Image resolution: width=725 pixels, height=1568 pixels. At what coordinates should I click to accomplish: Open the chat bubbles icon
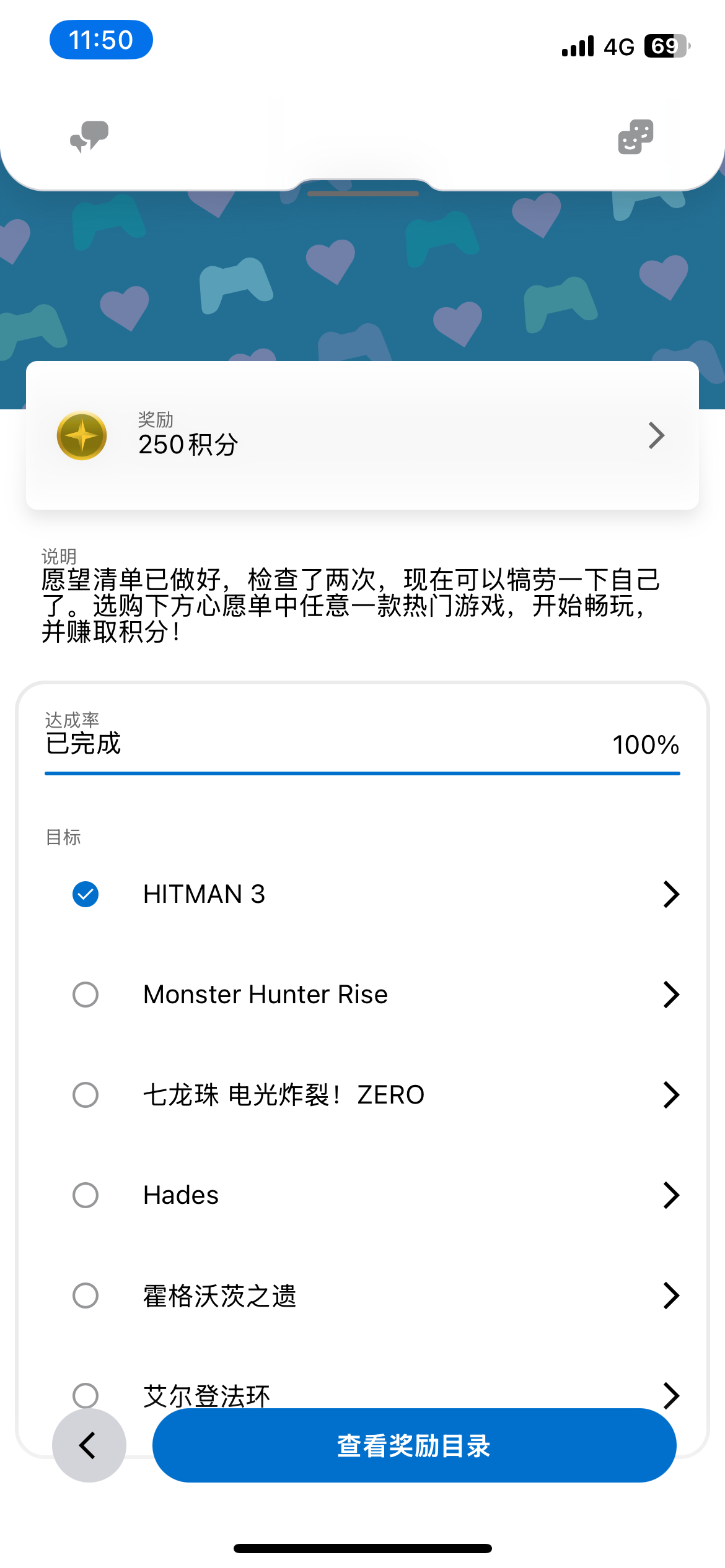click(89, 137)
